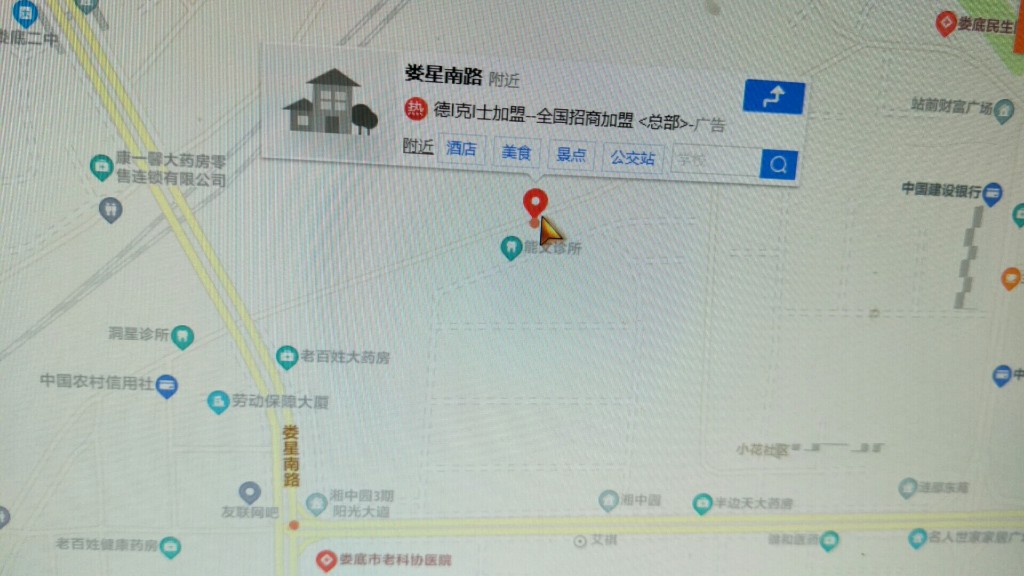Select the red location pin
1024x576 pixels.
[x=535, y=203]
